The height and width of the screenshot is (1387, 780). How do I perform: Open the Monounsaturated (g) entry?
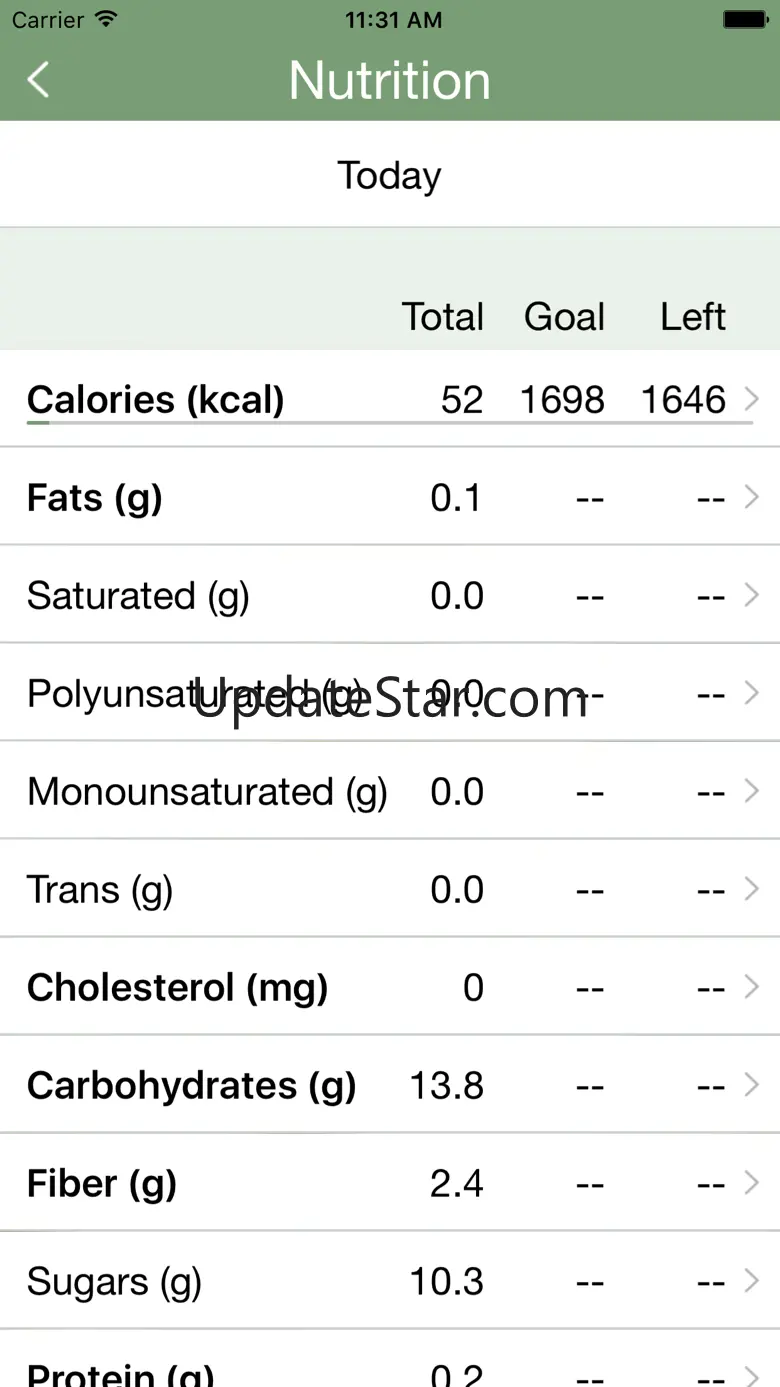point(390,791)
